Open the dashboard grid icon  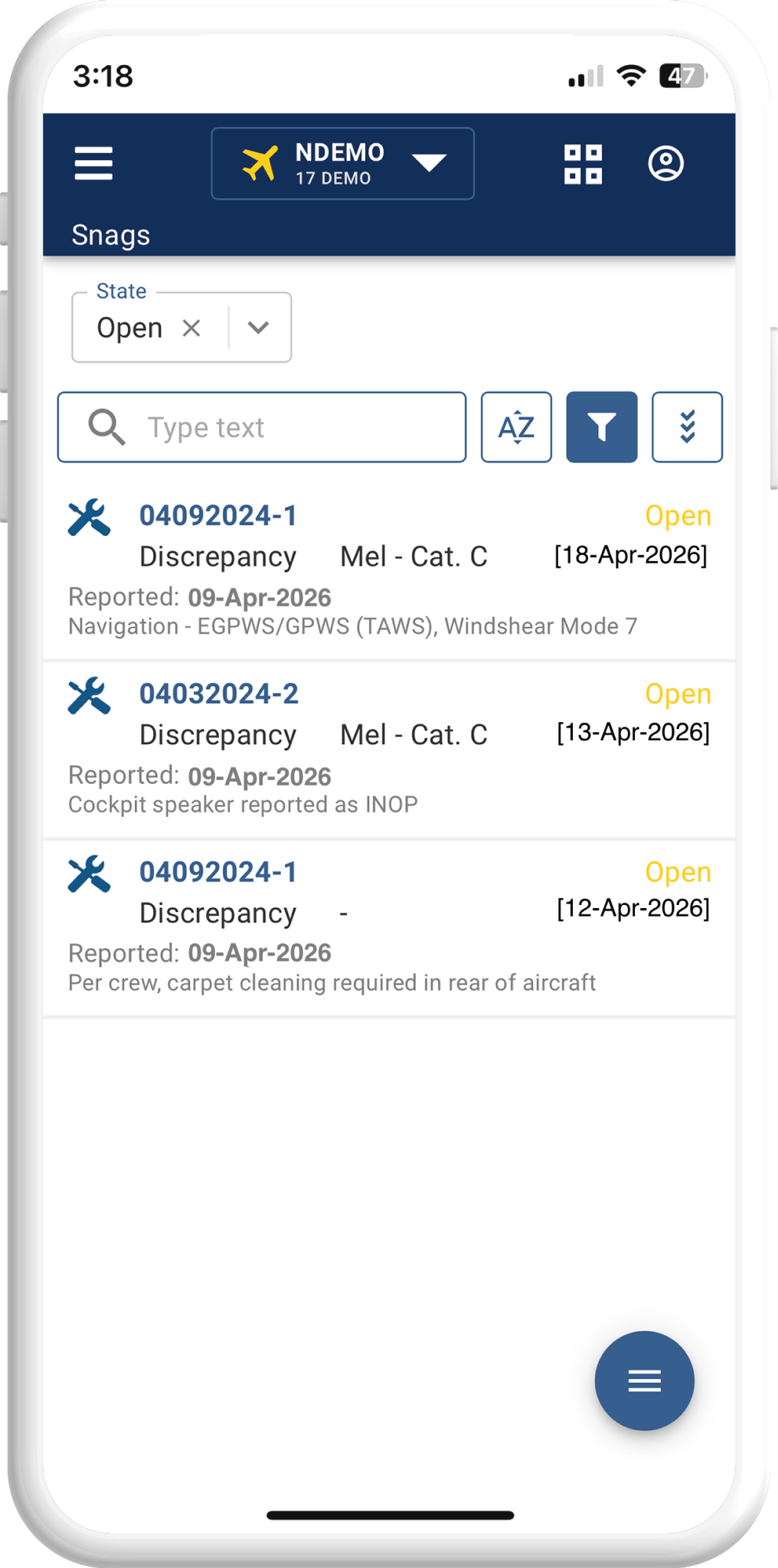[x=583, y=164]
